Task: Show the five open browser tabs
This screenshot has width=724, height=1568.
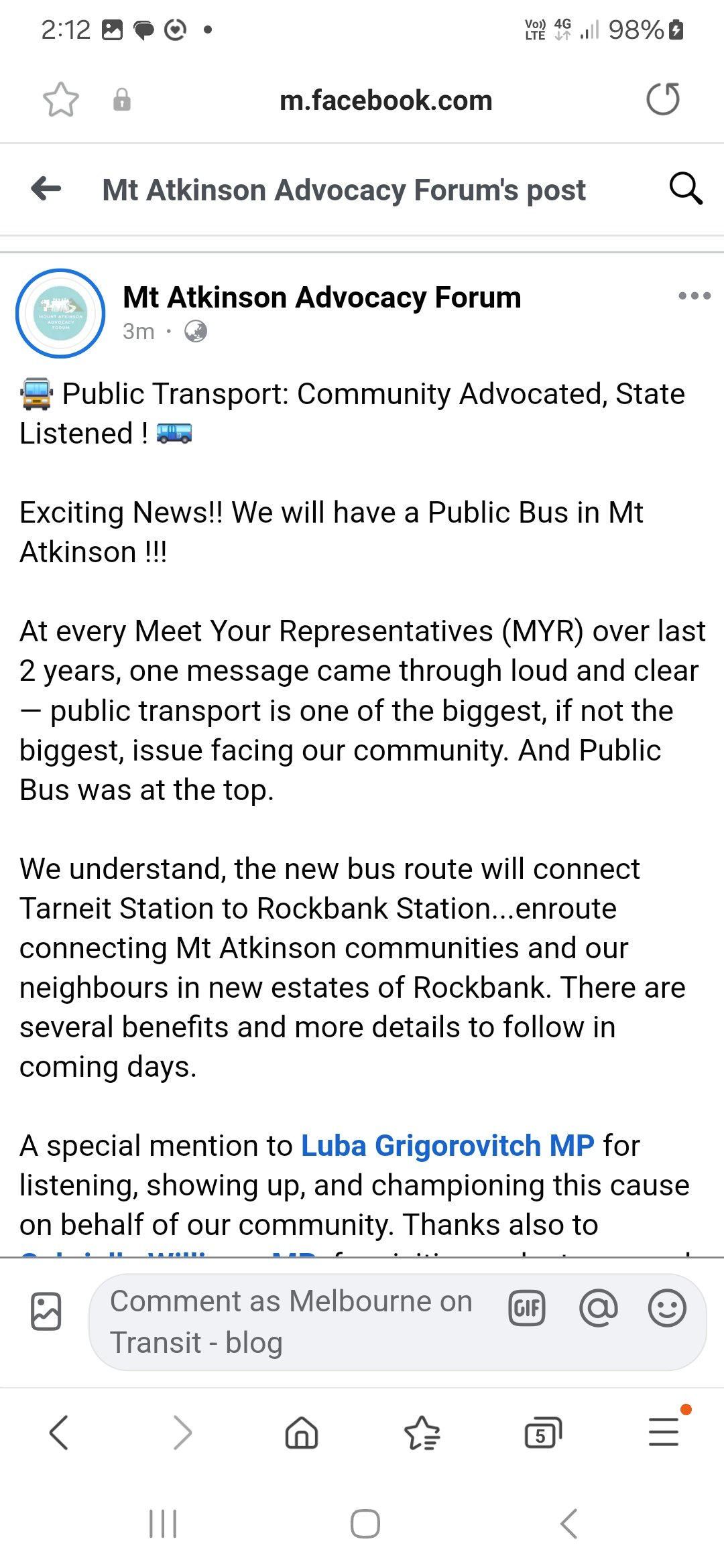Action: 542,1433
